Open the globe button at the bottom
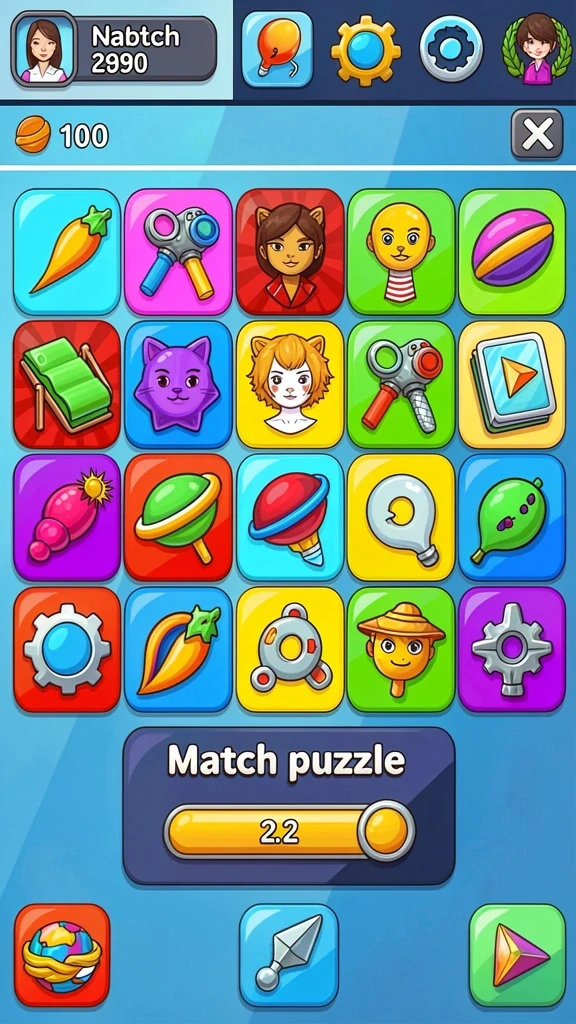 (x=62, y=955)
